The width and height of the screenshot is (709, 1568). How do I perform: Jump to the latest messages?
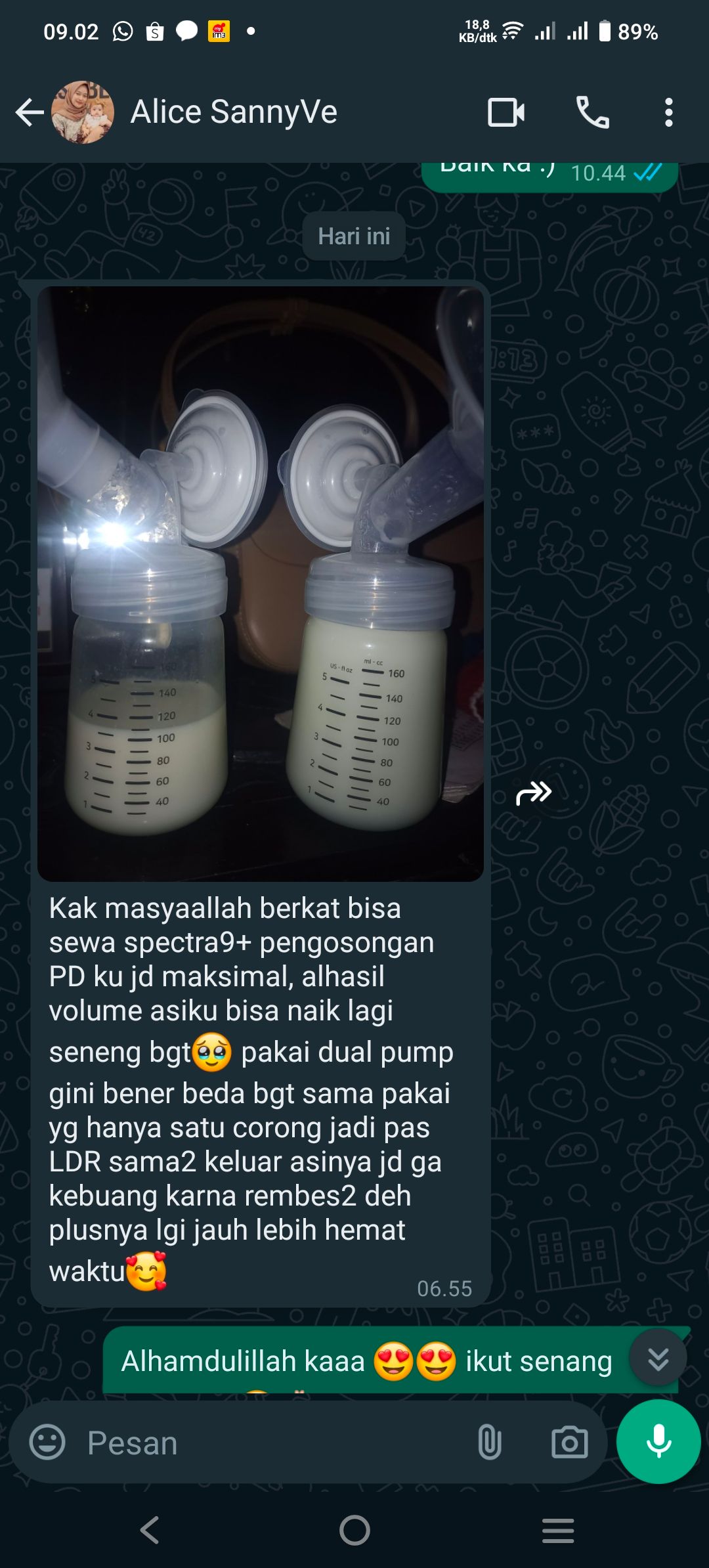coord(658,1359)
